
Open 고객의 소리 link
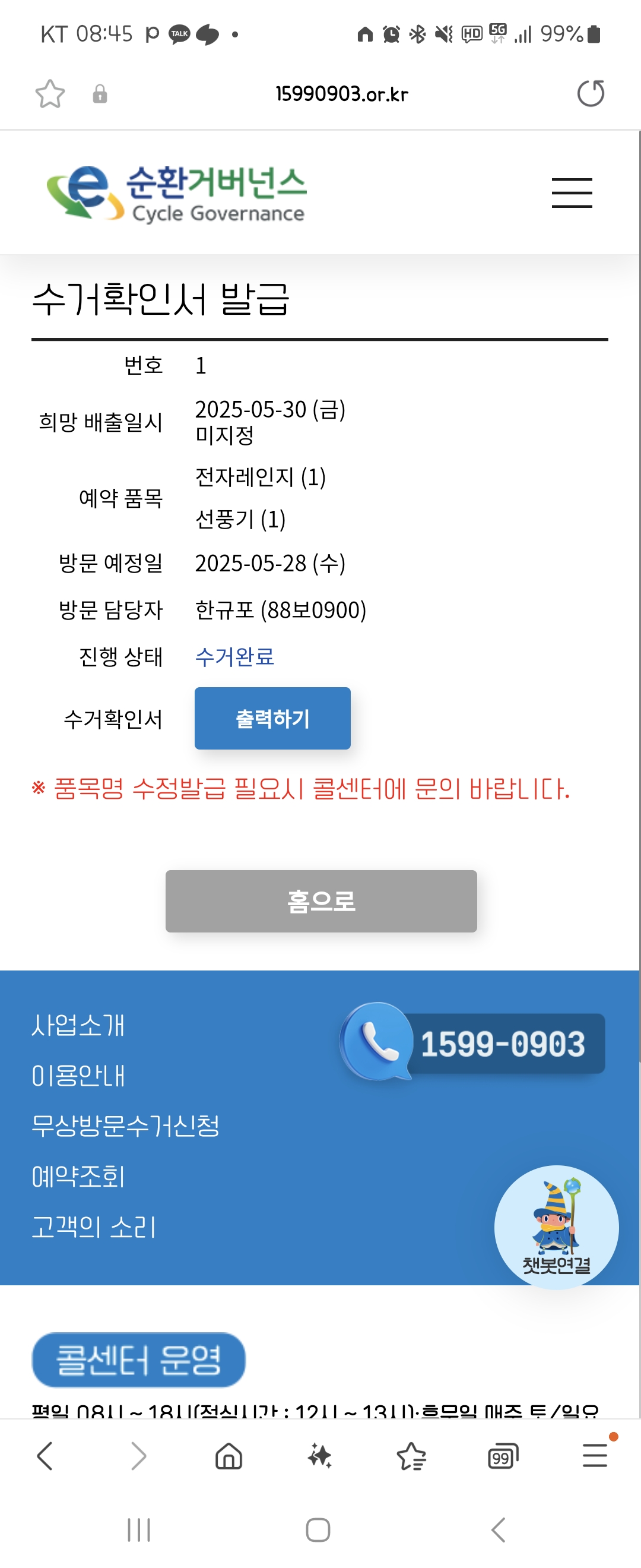pyautogui.click(x=94, y=1226)
